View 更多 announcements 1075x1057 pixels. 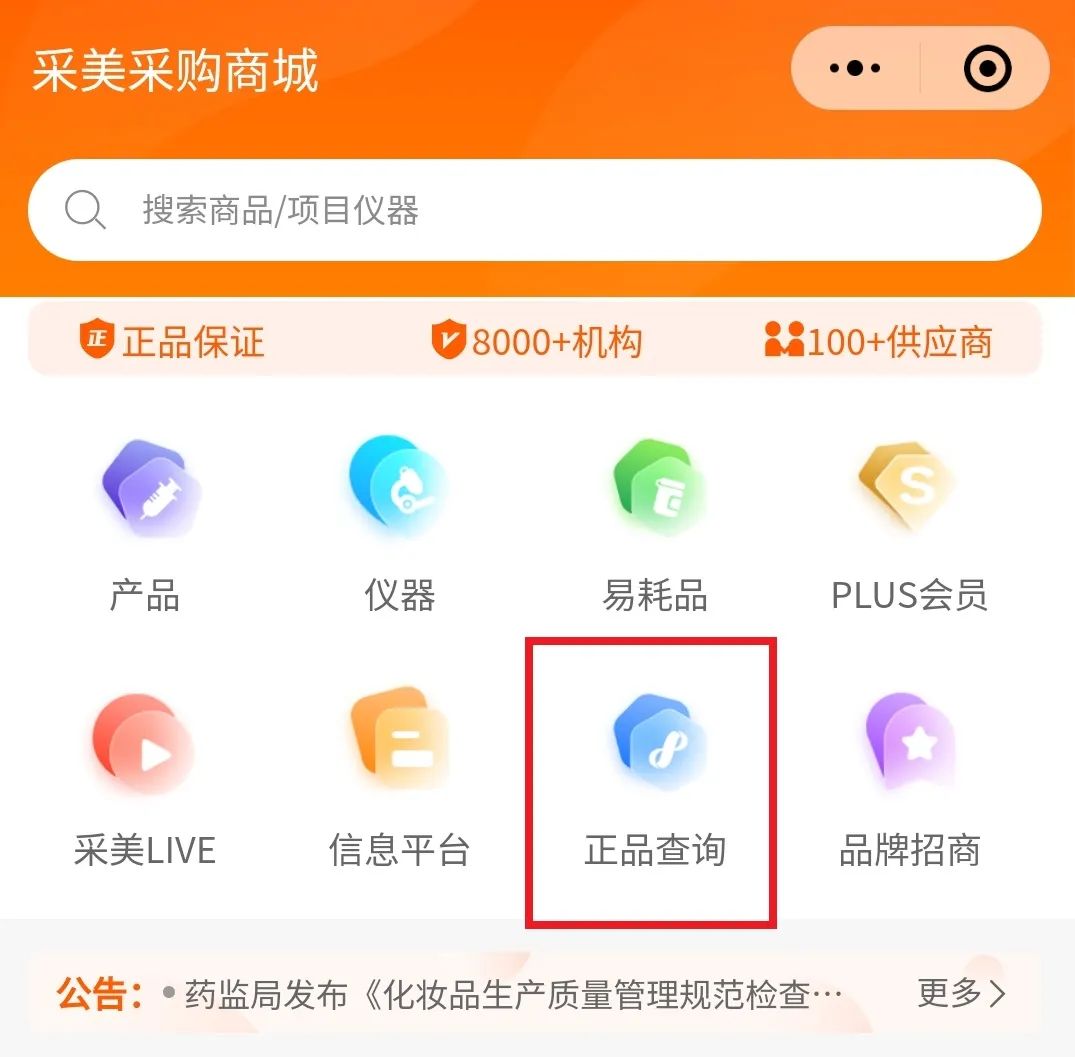(x=960, y=993)
